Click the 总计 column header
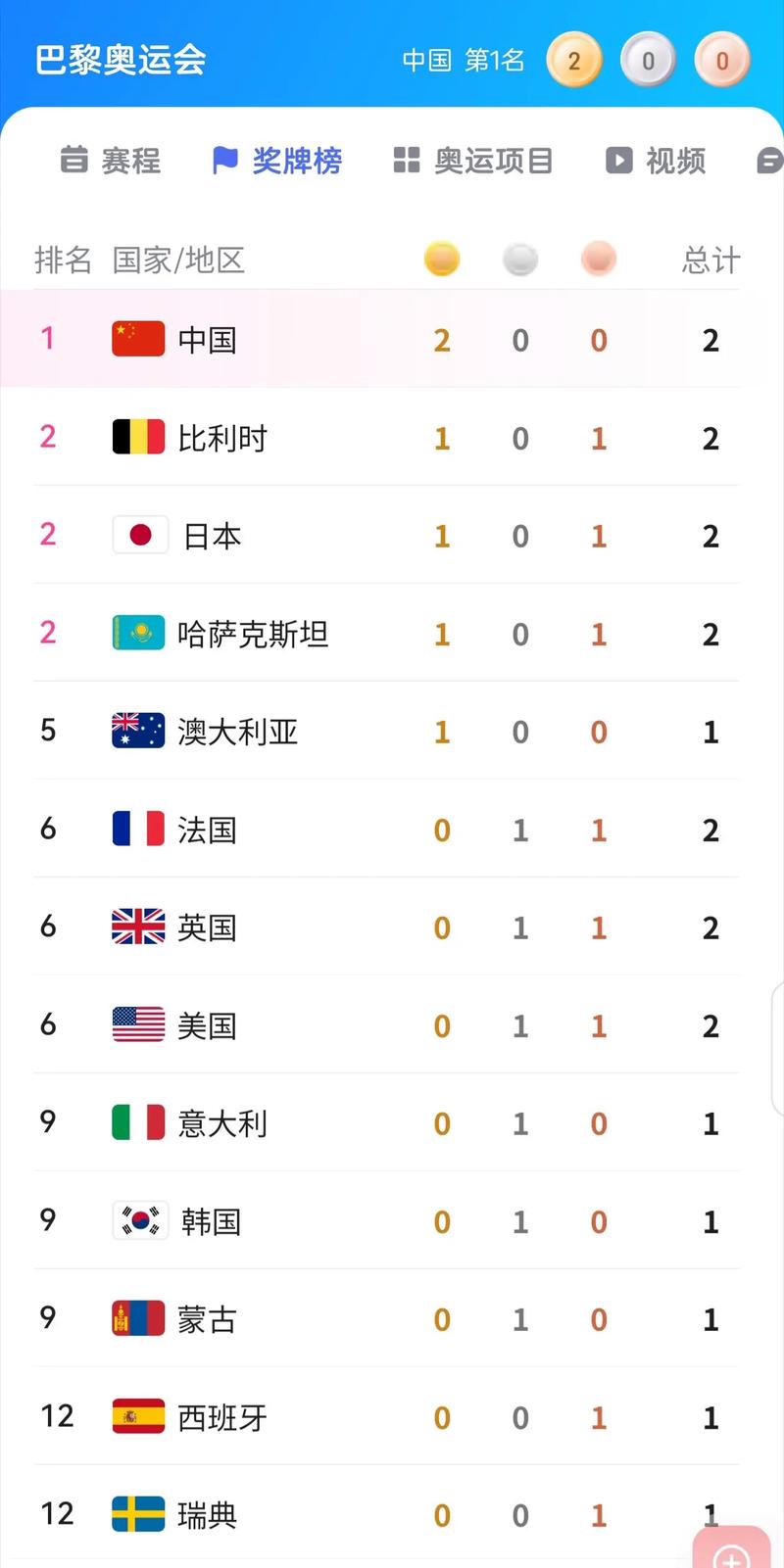Viewport: 784px width, 1568px height. (710, 259)
